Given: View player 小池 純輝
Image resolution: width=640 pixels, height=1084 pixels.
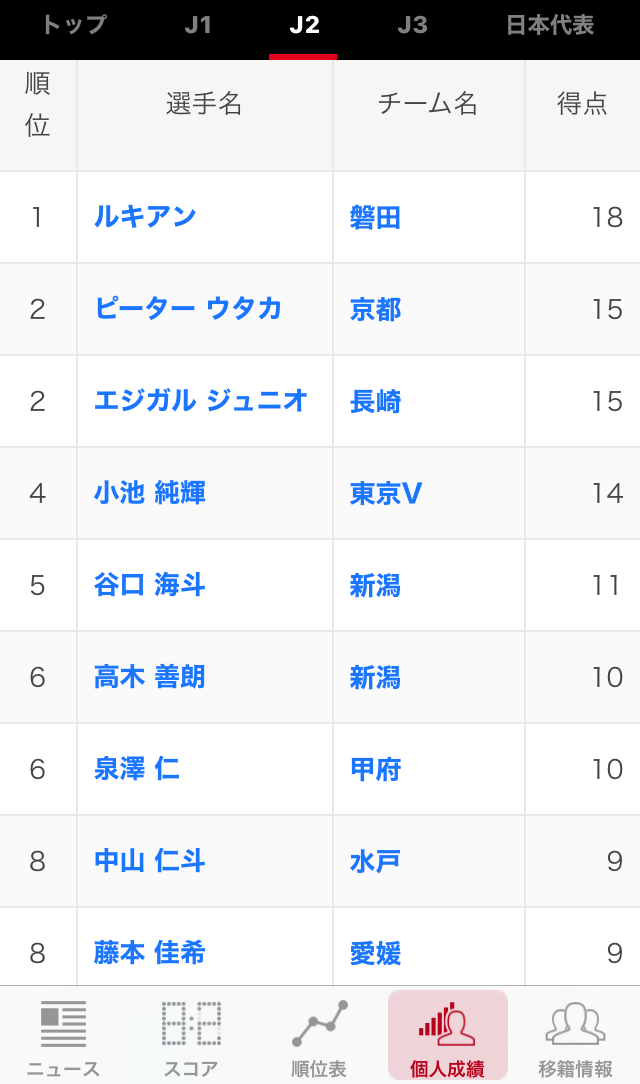Looking at the screenshot, I should coord(149,493).
